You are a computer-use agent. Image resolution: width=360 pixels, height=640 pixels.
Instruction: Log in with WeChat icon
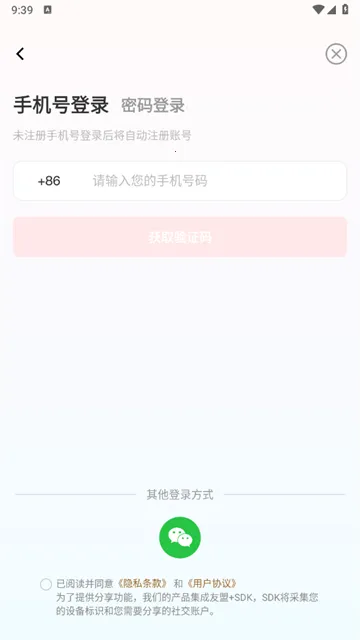180,538
